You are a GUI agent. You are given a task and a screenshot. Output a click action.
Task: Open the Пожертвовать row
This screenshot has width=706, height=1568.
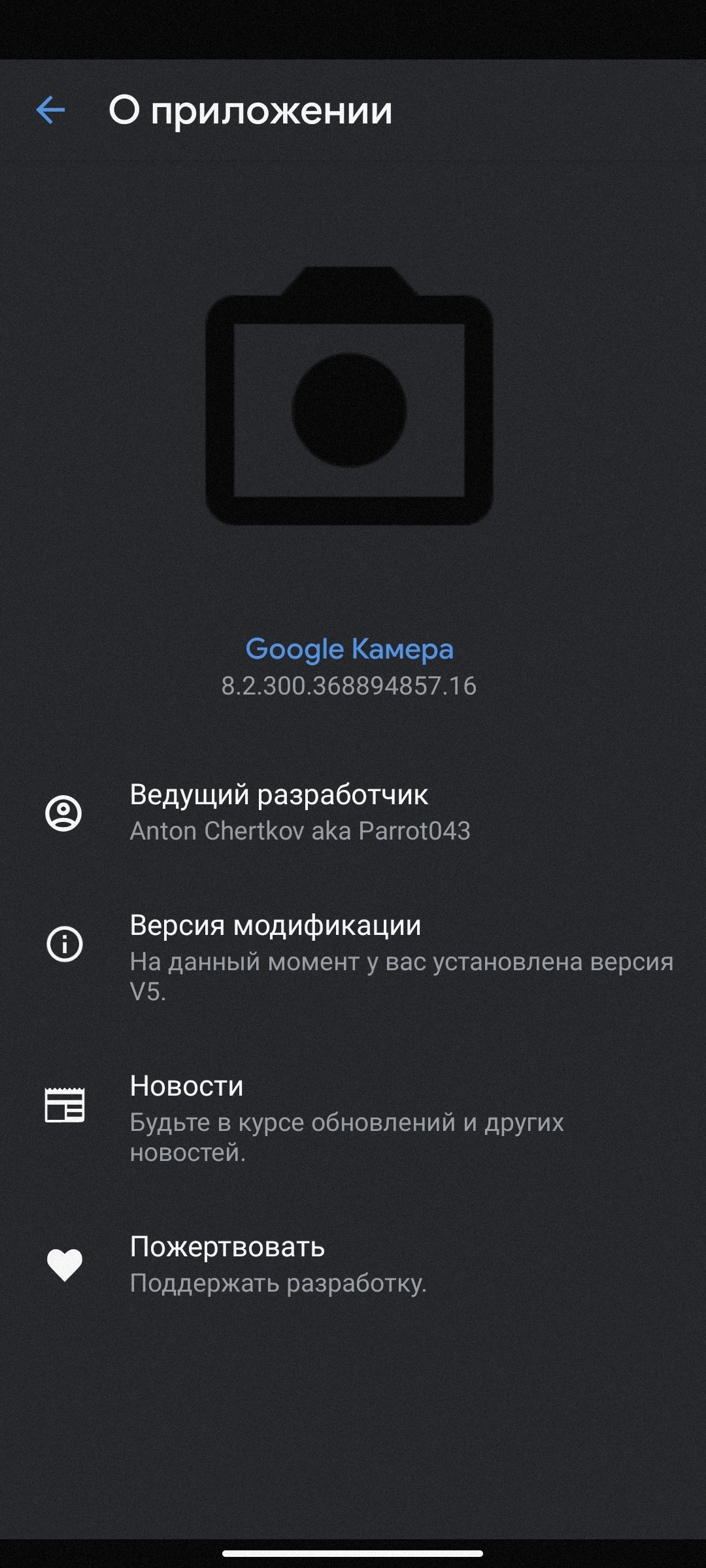pyautogui.click(x=353, y=1265)
